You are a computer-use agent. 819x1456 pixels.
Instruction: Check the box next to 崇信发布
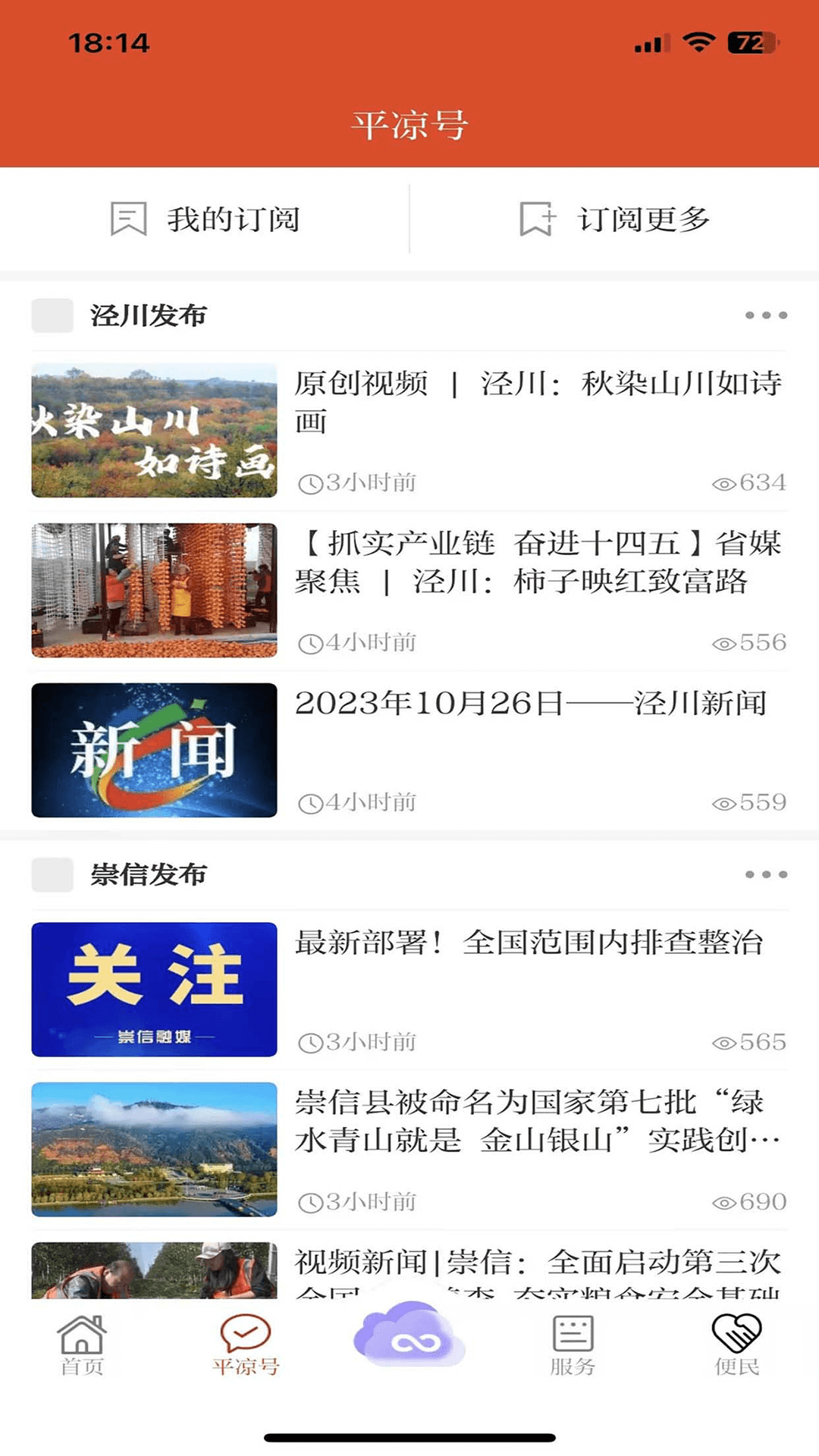click(51, 876)
